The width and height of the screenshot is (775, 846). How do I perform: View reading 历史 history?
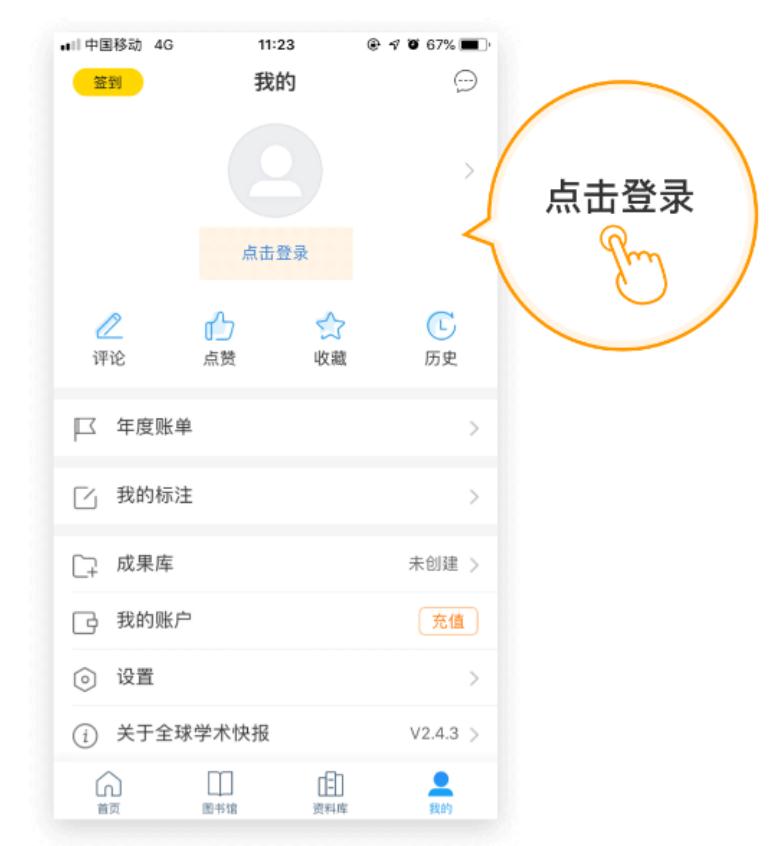(441, 340)
